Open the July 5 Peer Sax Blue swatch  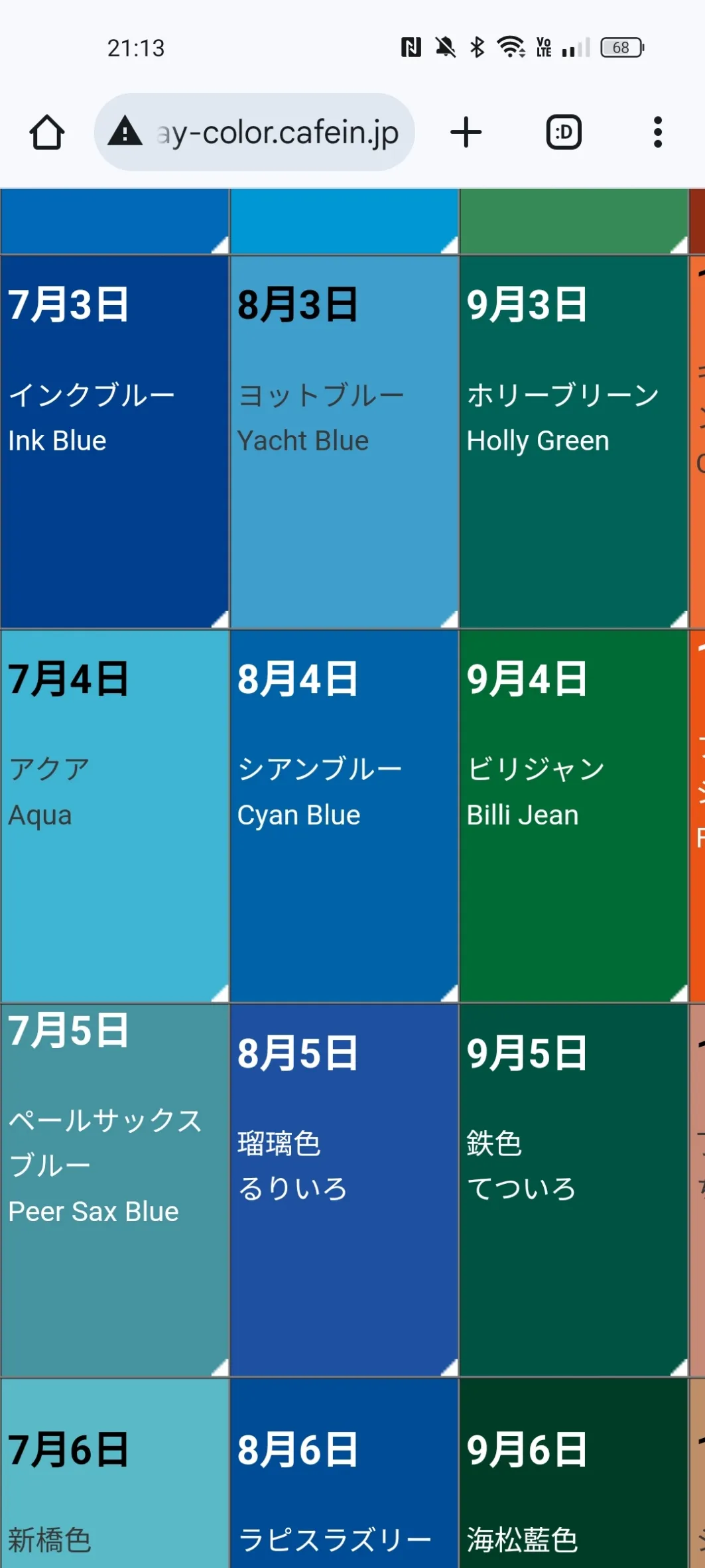115,1190
